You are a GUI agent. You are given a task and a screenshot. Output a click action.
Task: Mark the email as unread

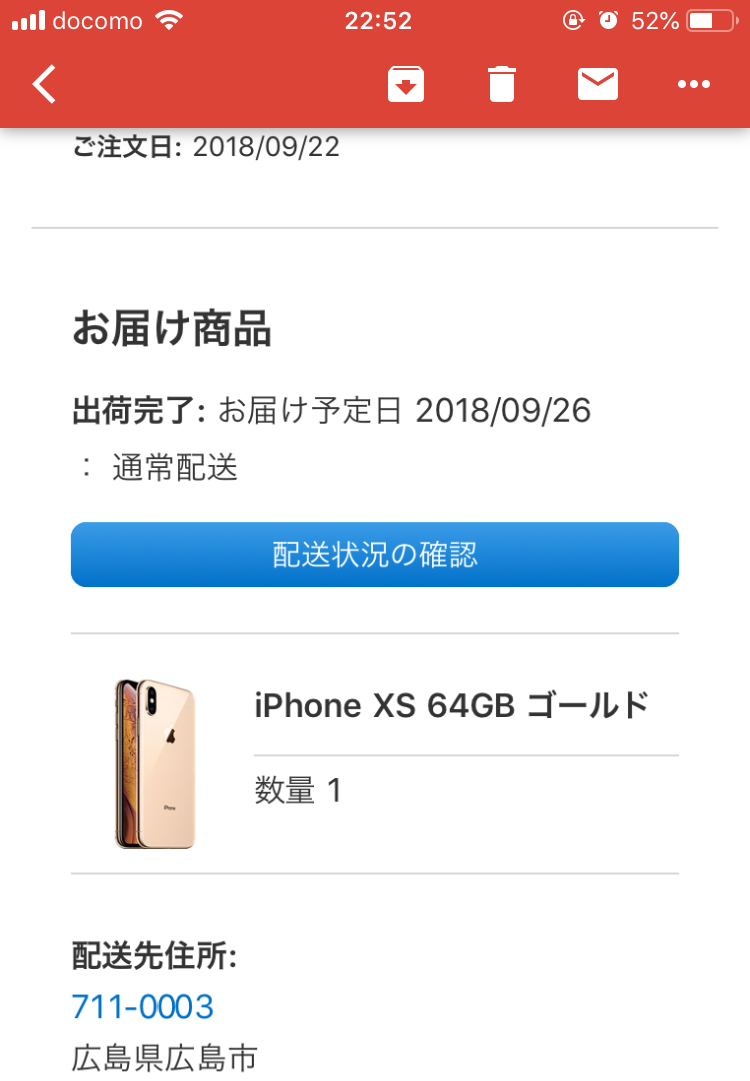[598, 85]
